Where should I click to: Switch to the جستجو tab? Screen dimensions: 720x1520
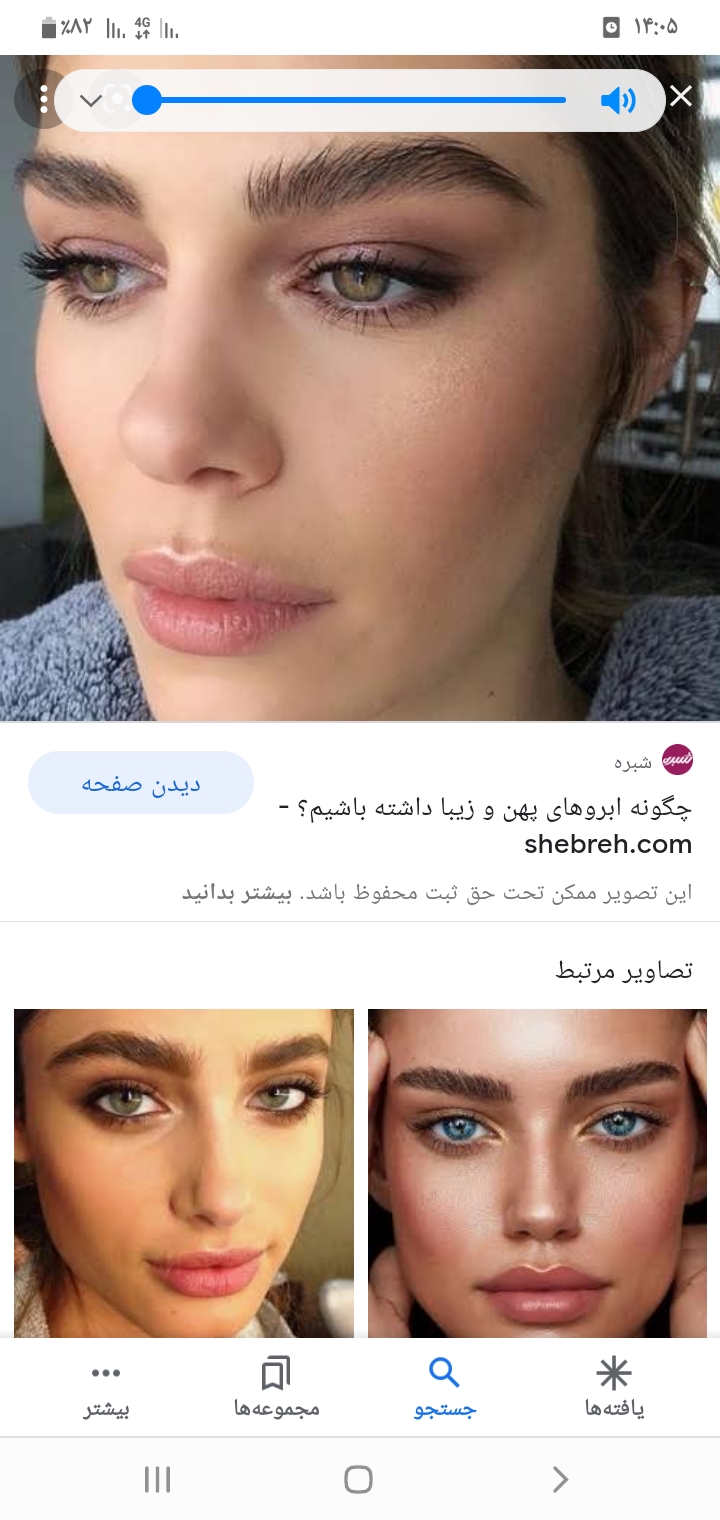[x=445, y=1388]
